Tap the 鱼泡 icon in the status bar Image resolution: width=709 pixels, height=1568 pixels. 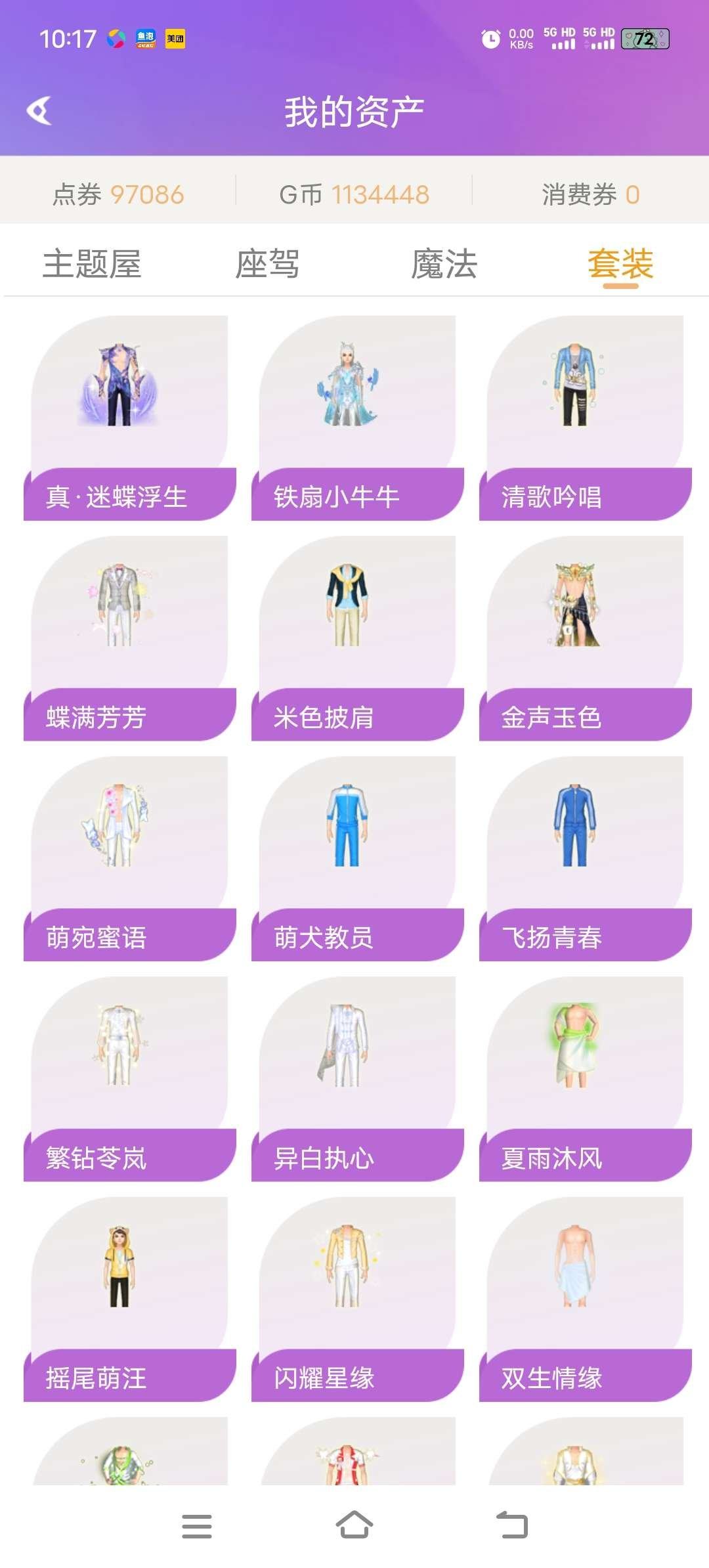[146, 39]
